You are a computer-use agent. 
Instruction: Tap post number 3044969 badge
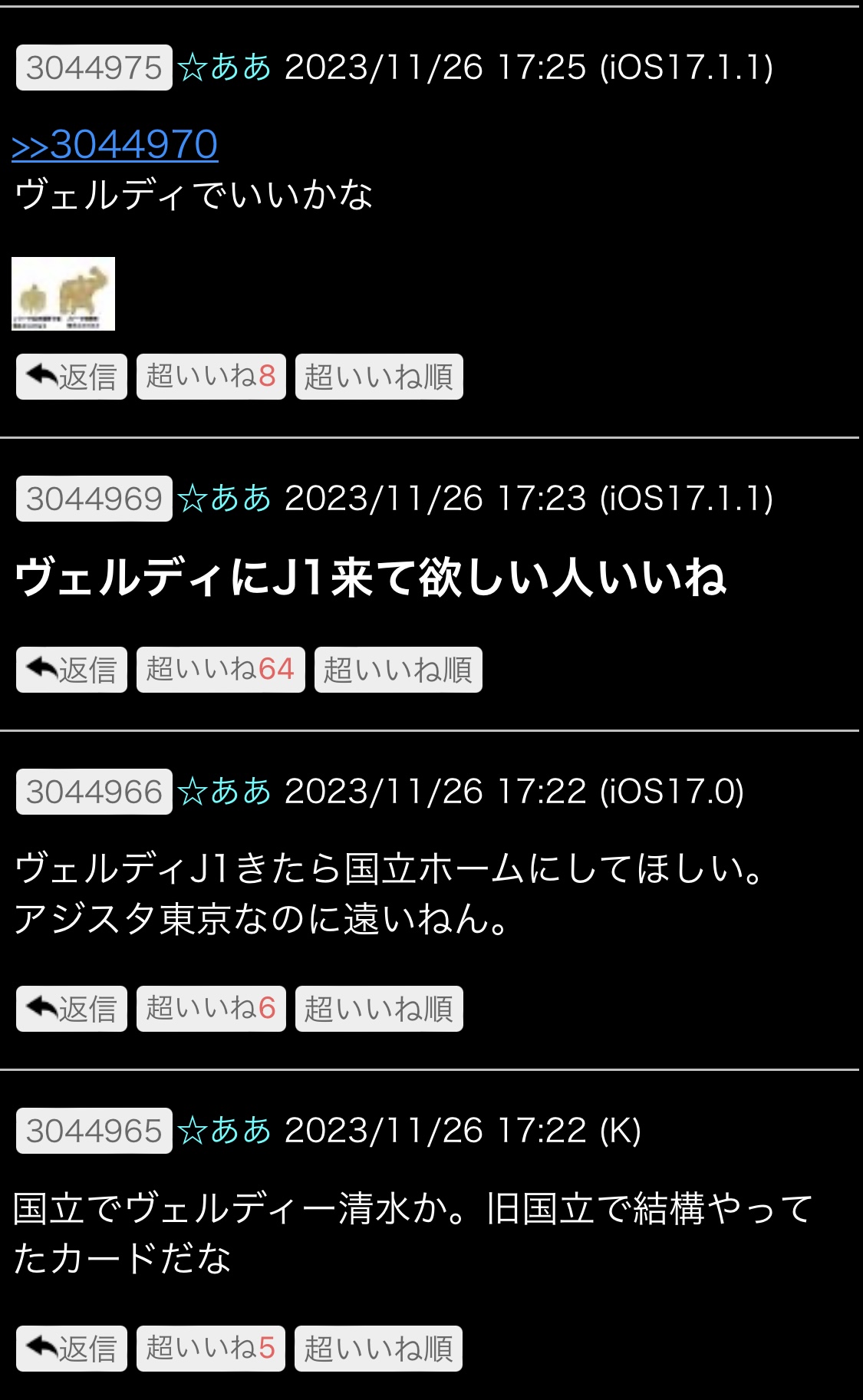pyautogui.click(x=94, y=499)
